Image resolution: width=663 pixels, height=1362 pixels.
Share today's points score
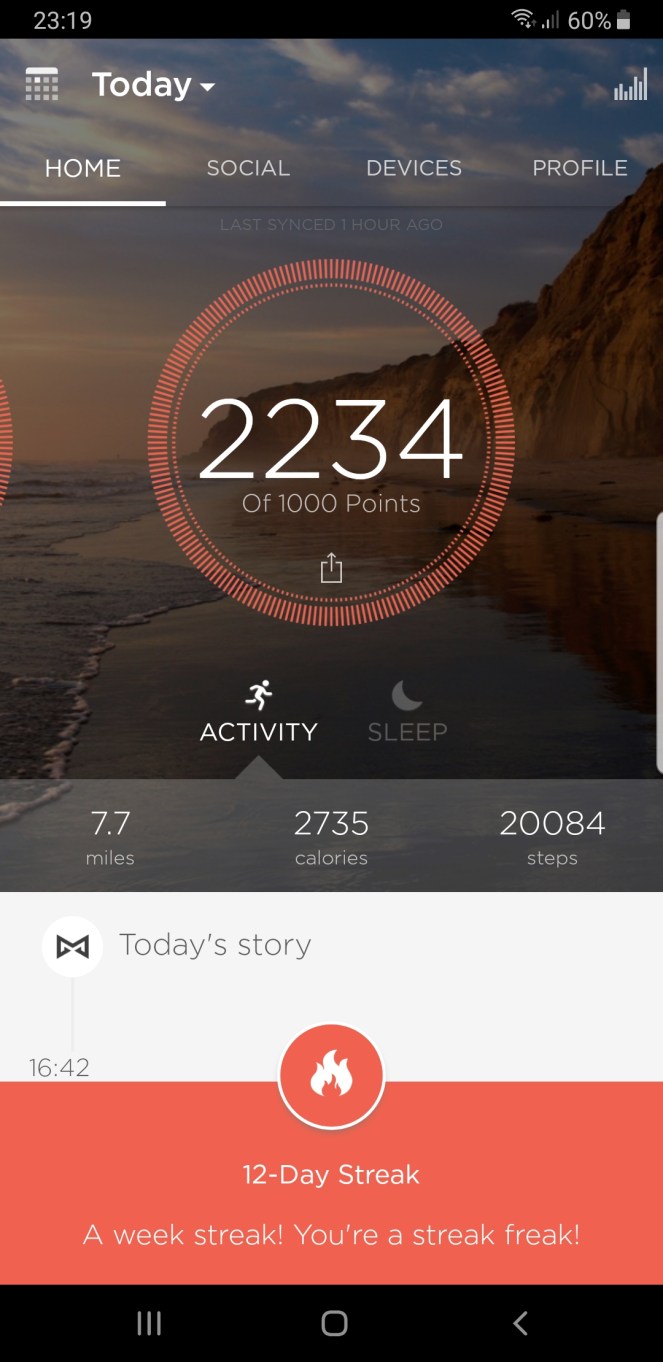[331, 569]
